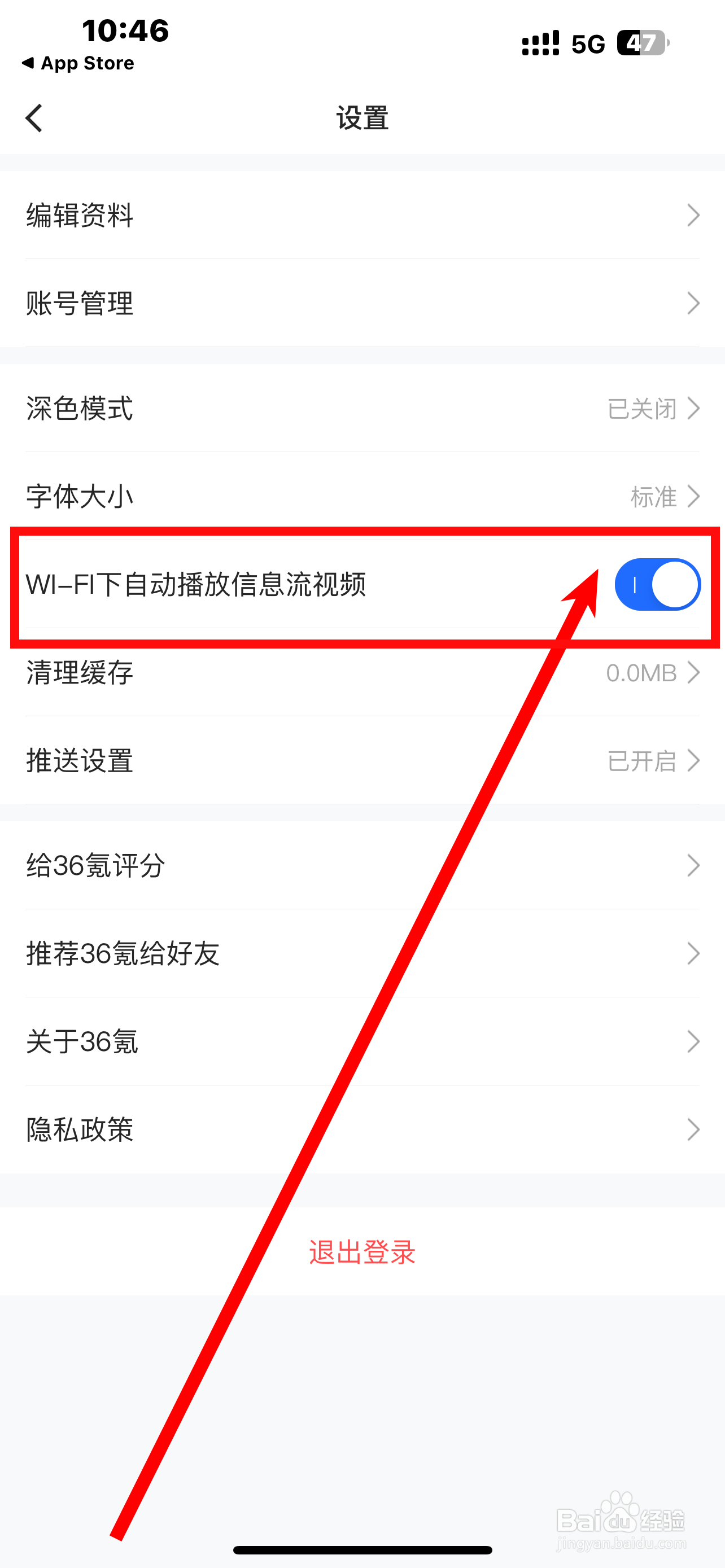The height and width of the screenshot is (1568, 725).
Task: Tap the 设置 title at top
Action: [x=362, y=118]
